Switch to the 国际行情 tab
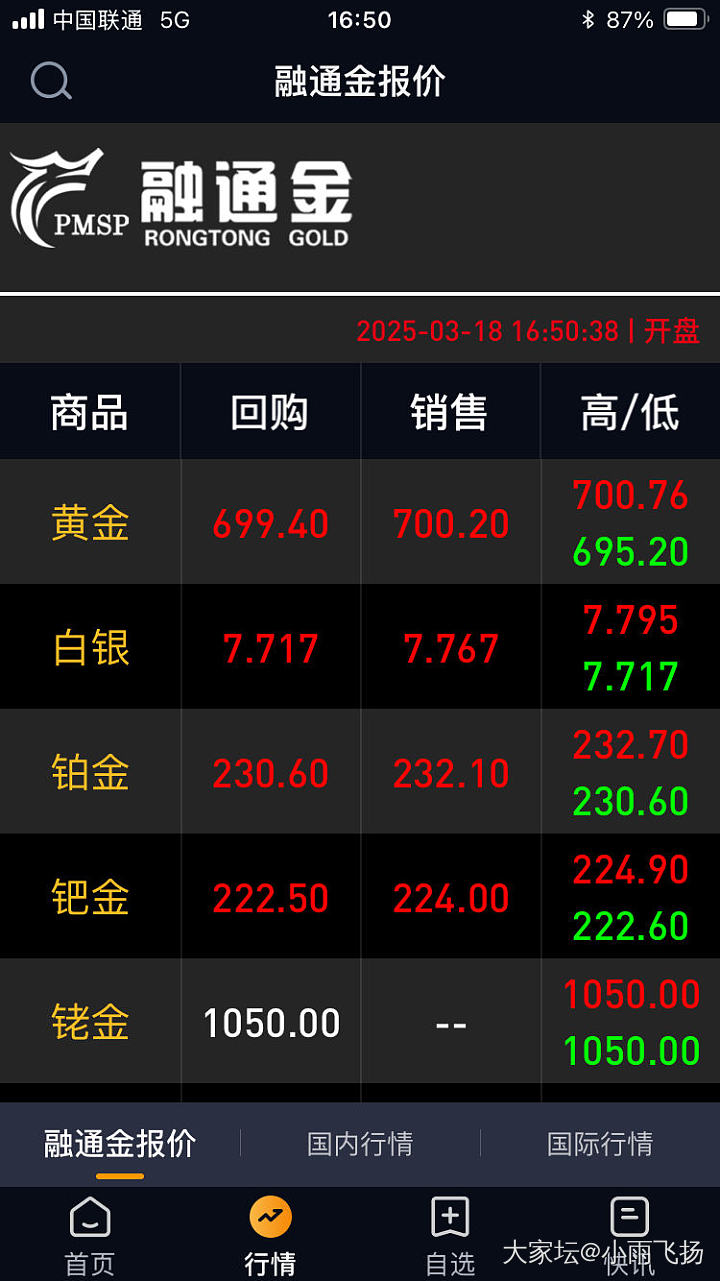Viewport: 720px width, 1281px height. pos(600,1143)
